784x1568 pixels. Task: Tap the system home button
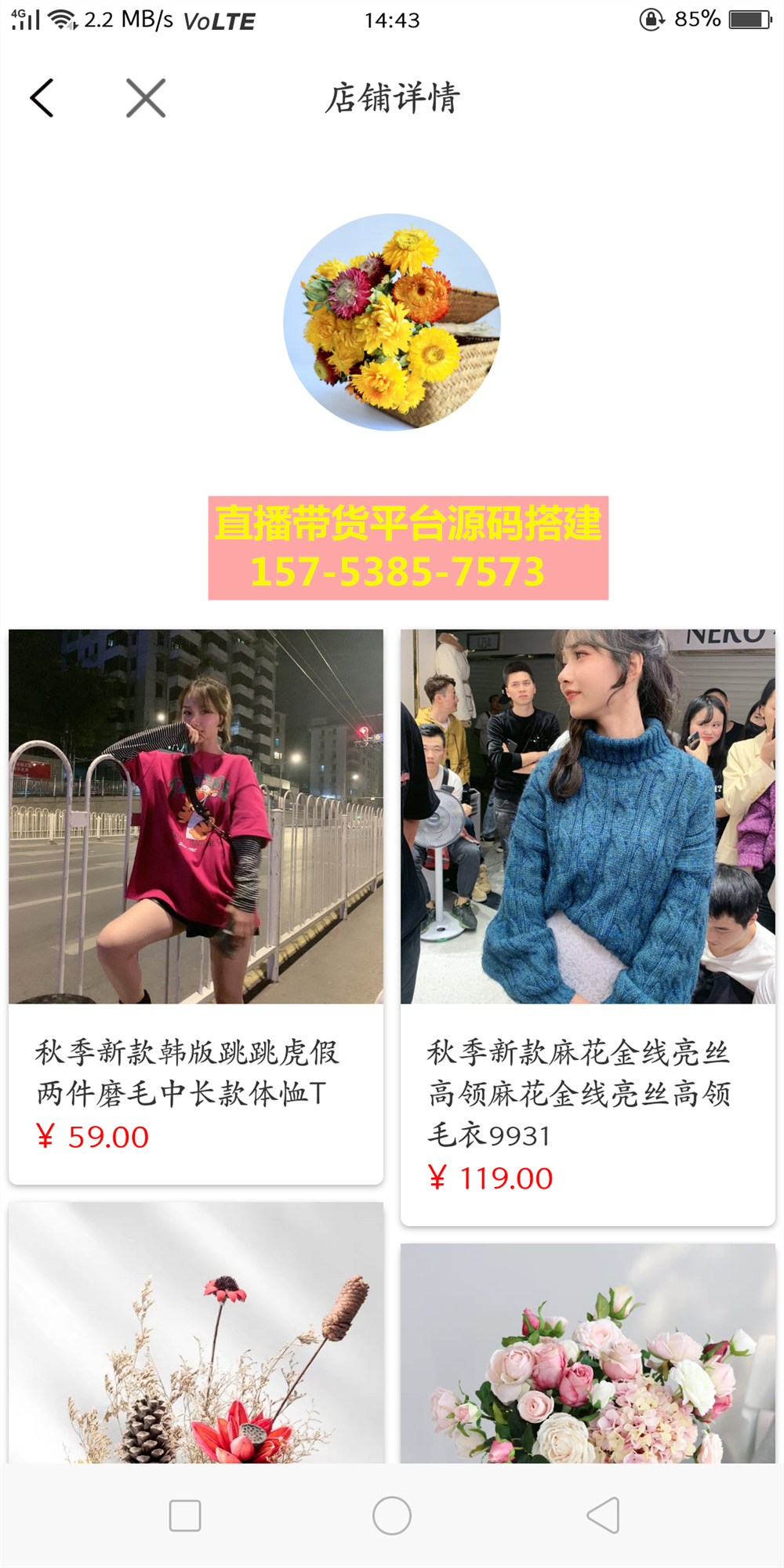pyautogui.click(x=392, y=1515)
